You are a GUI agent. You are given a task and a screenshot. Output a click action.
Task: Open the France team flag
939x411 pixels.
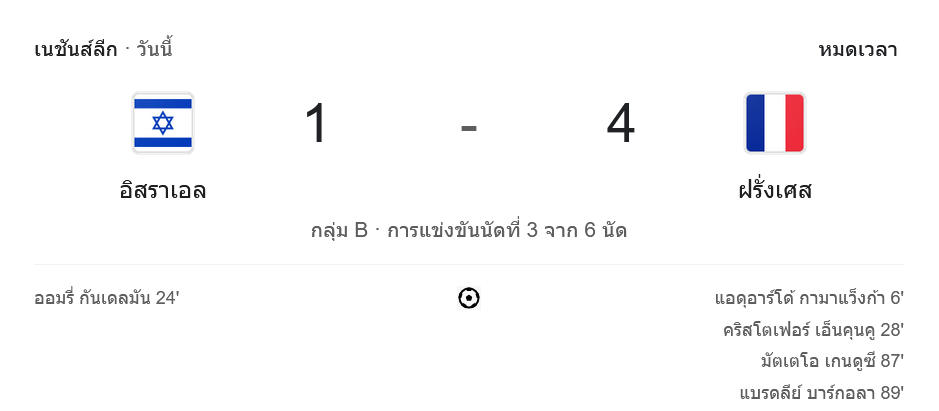774,123
